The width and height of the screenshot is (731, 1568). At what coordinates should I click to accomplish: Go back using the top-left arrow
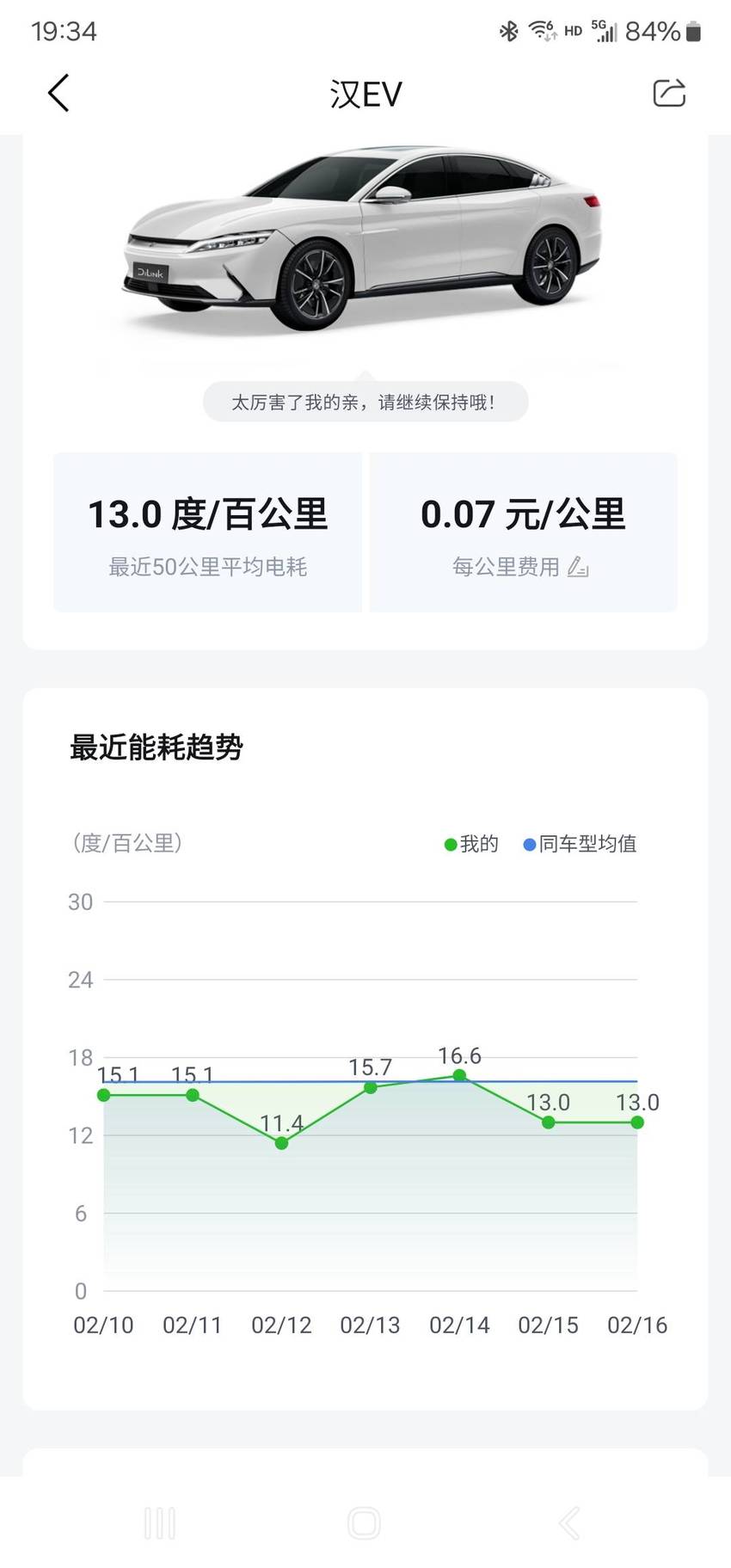click(x=58, y=93)
